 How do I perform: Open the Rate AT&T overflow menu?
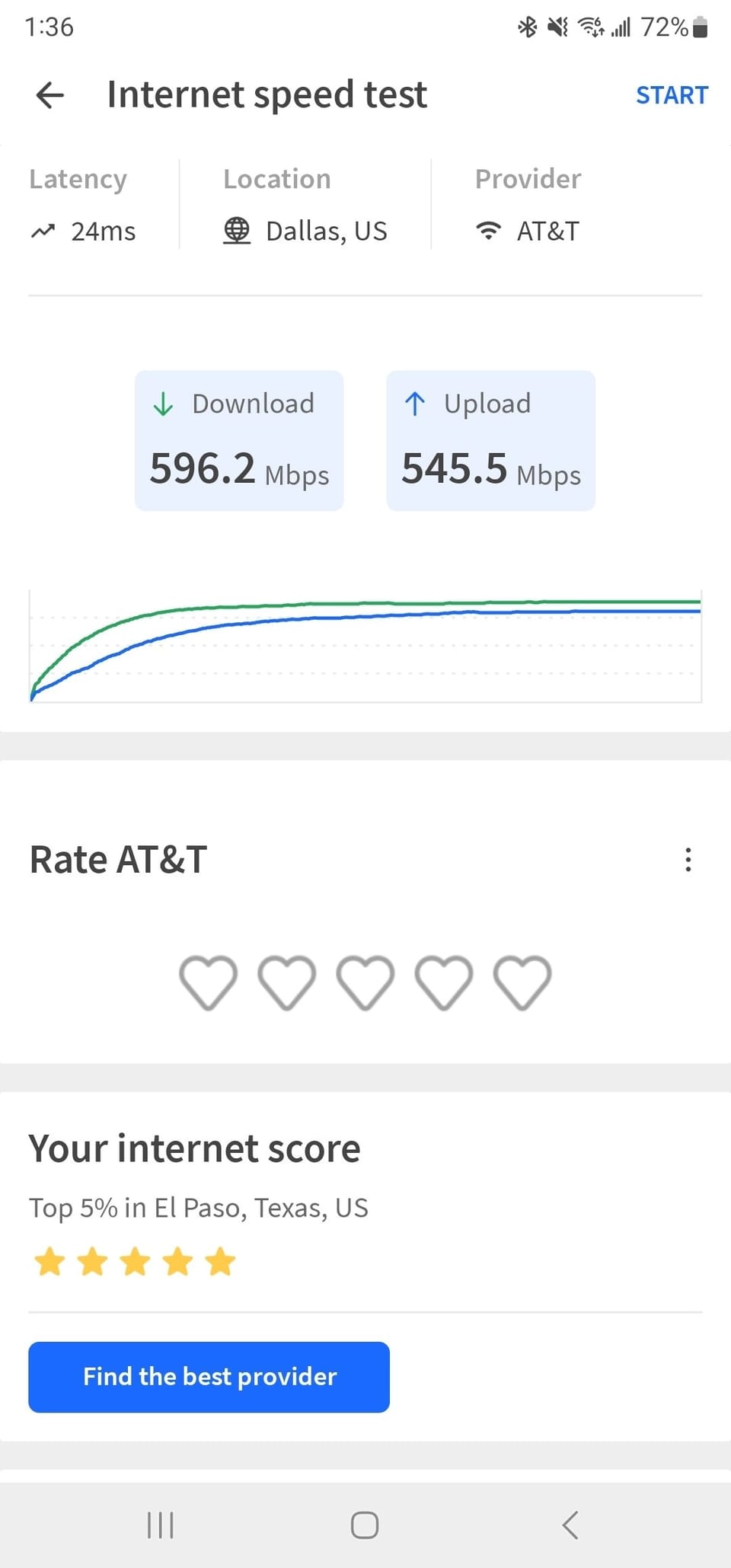click(x=688, y=860)
